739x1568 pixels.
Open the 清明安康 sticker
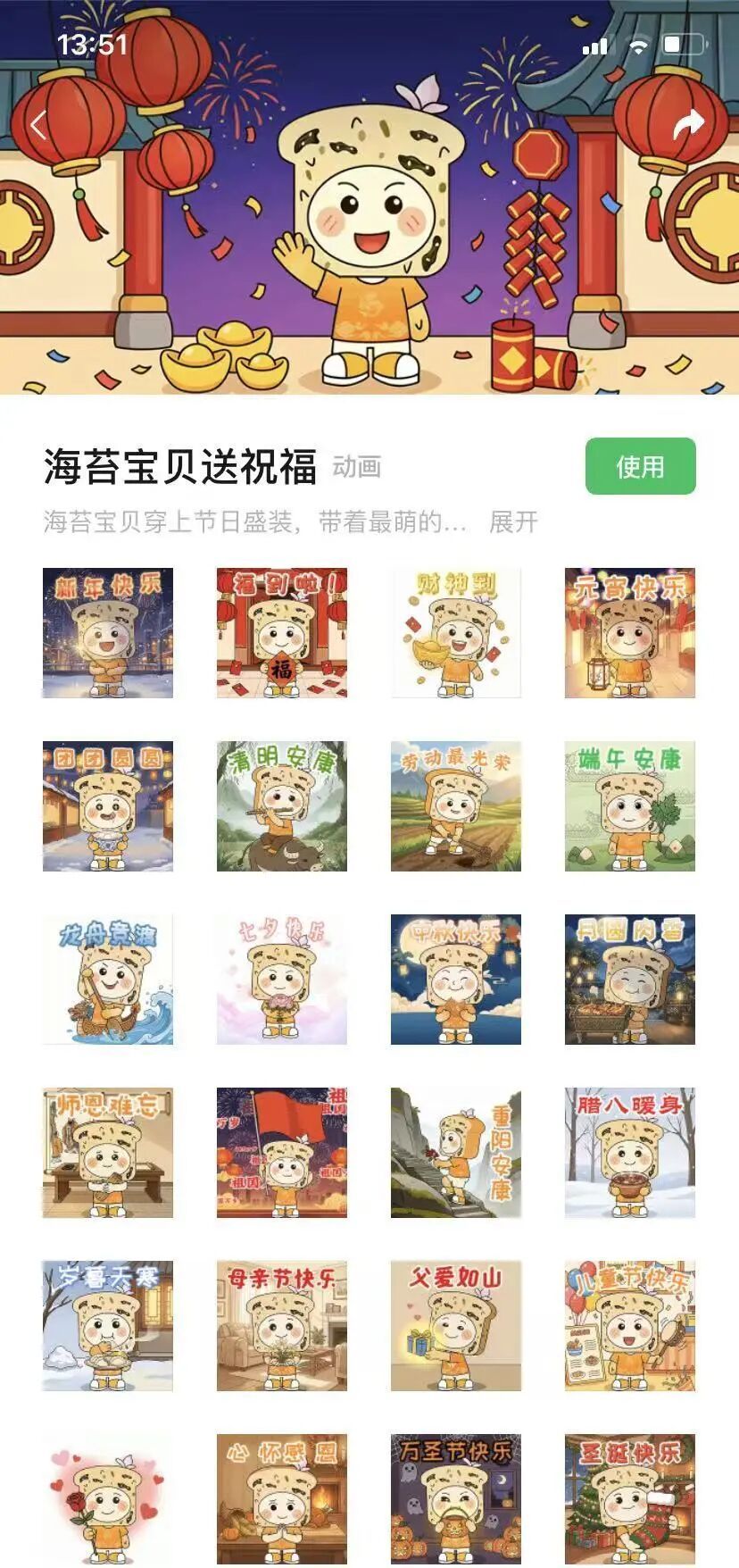click(x=282, y=806)
